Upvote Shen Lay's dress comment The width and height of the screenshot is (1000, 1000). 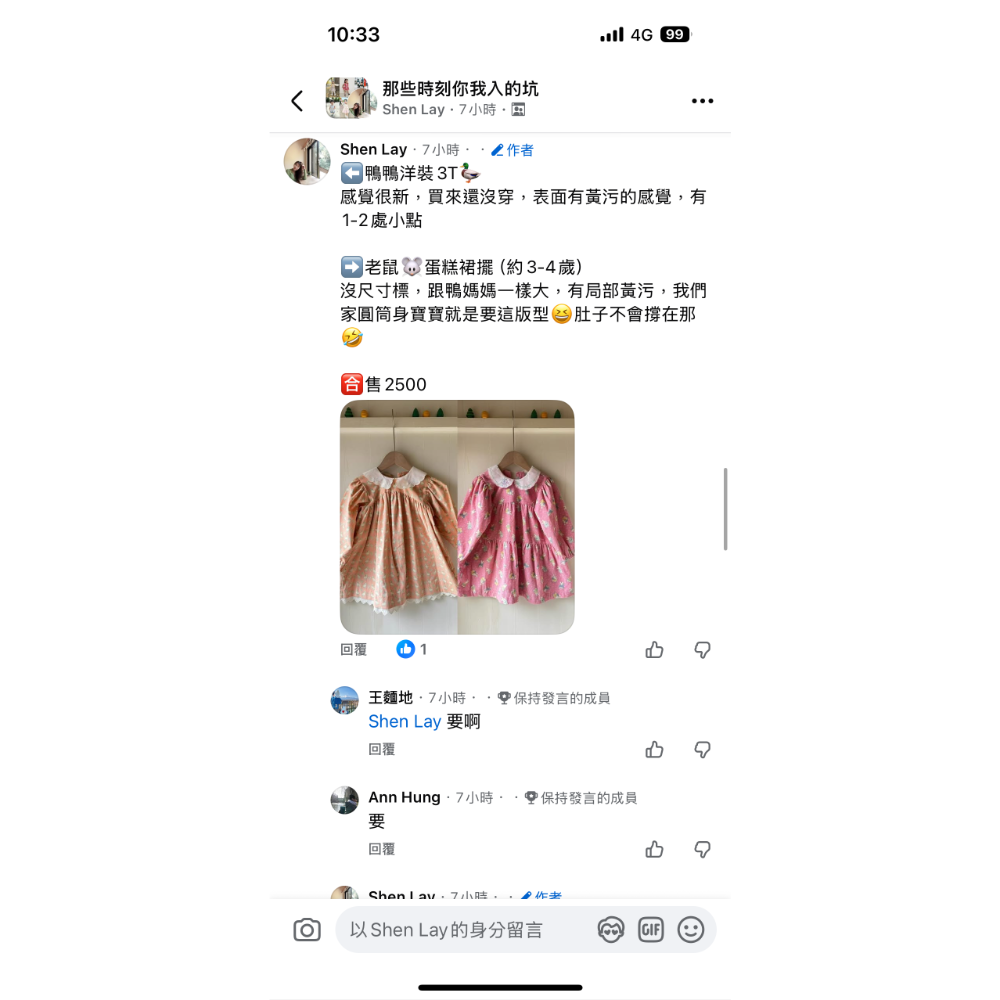pyautogui.click(x=654, y=650)
